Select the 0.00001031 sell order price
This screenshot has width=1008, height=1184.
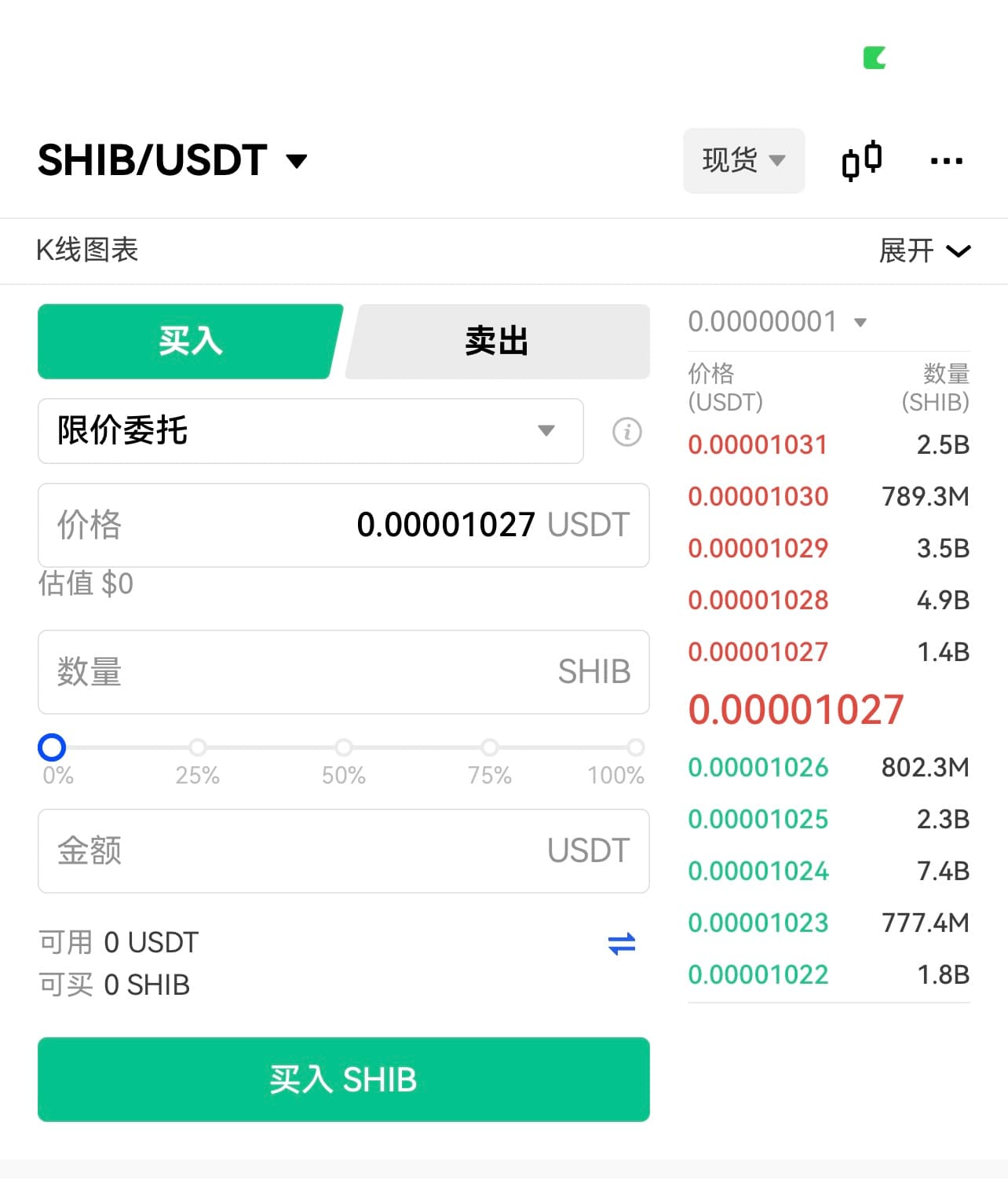tap(758, 445)
